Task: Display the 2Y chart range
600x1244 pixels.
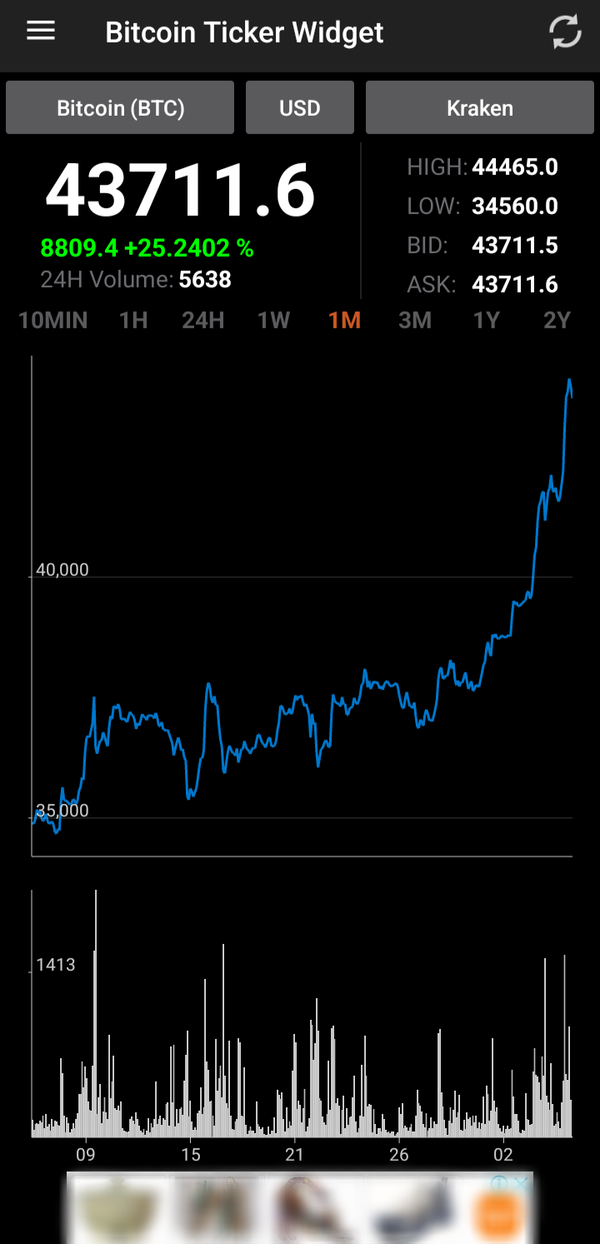Action: (x=556, y=320)
